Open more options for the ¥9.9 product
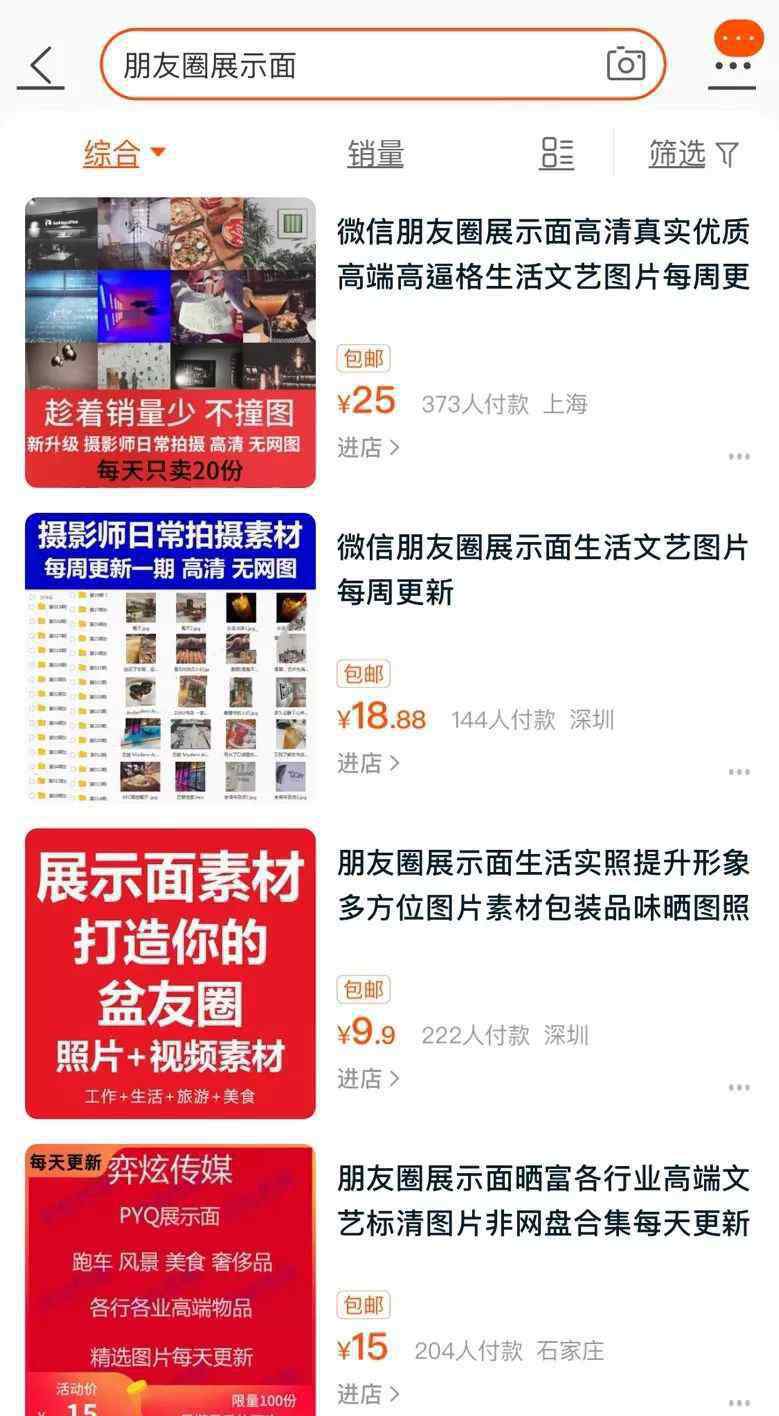This screenshot has height=1416, width=779. pyautogui.click(x=739, y=1088)
